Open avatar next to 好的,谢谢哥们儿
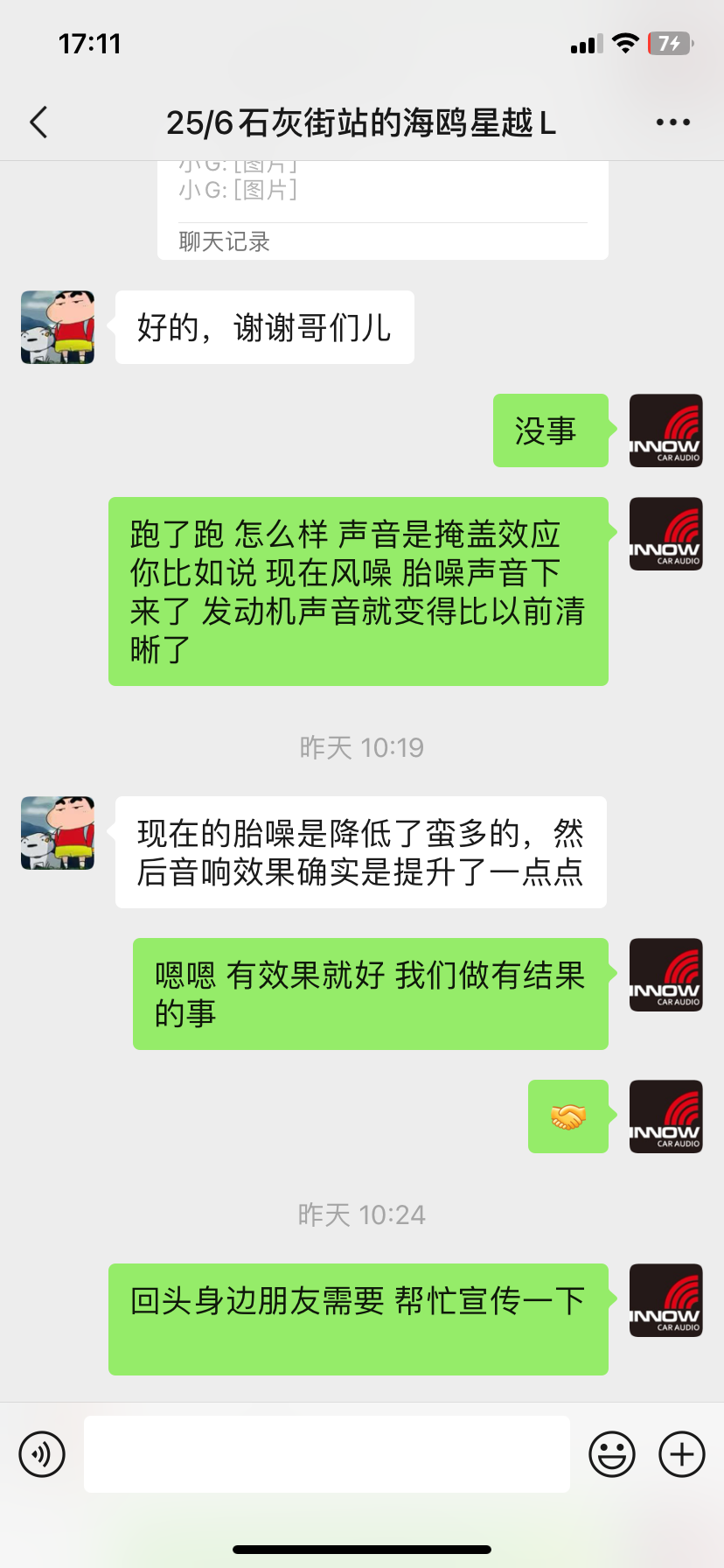724x1568 pixels. tap(58, 327)
